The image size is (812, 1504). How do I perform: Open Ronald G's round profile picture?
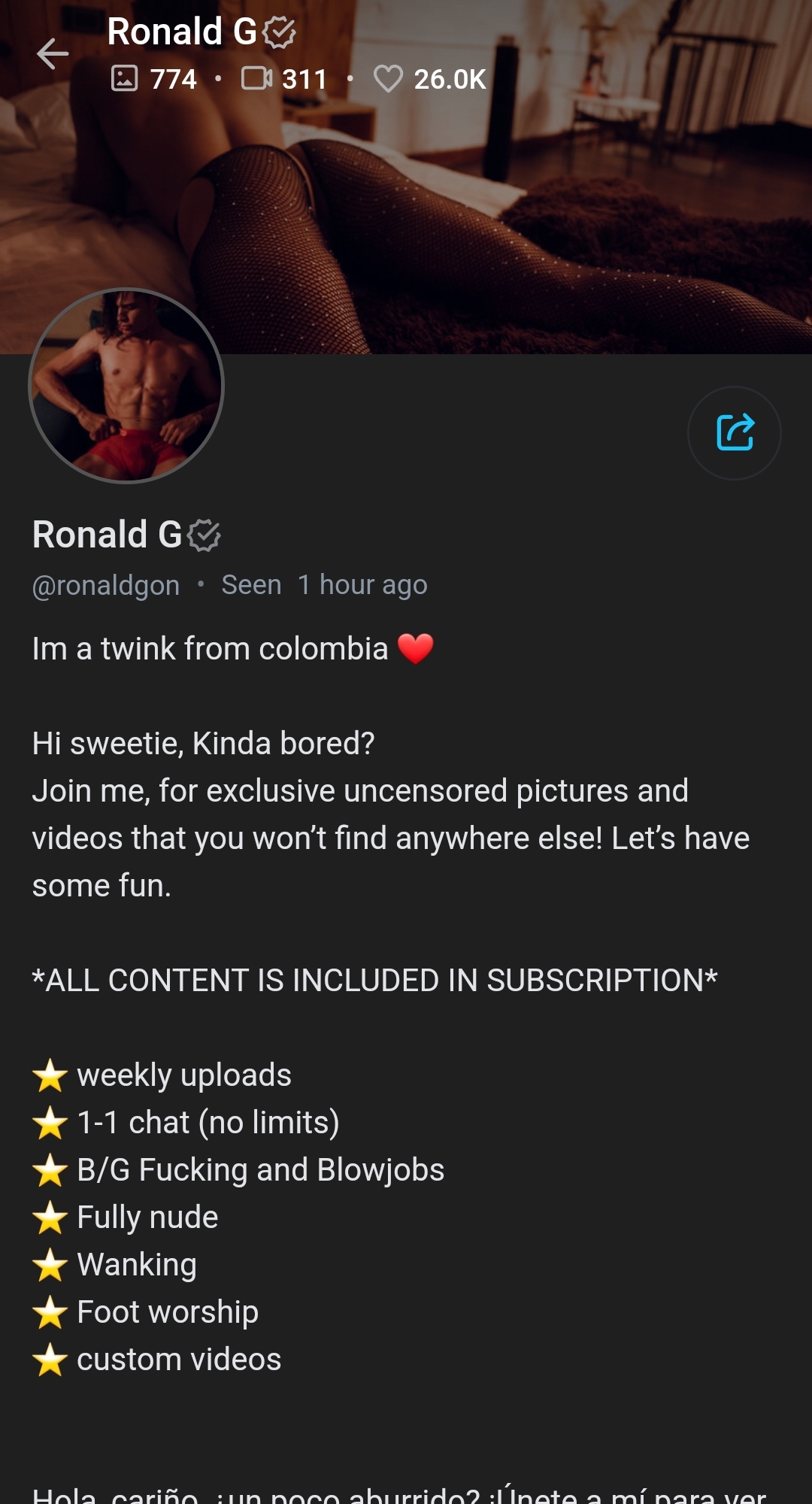126,386
